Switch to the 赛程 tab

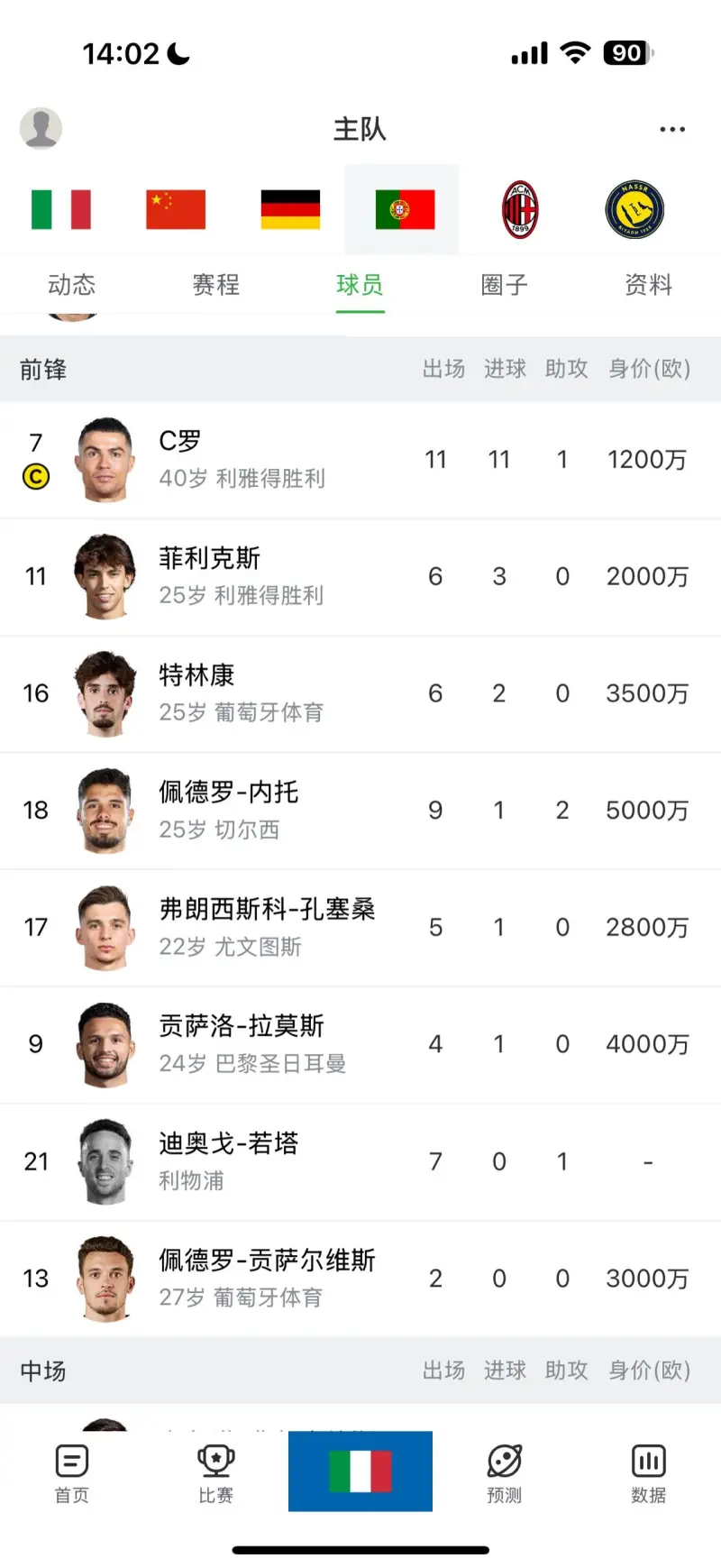215,285
